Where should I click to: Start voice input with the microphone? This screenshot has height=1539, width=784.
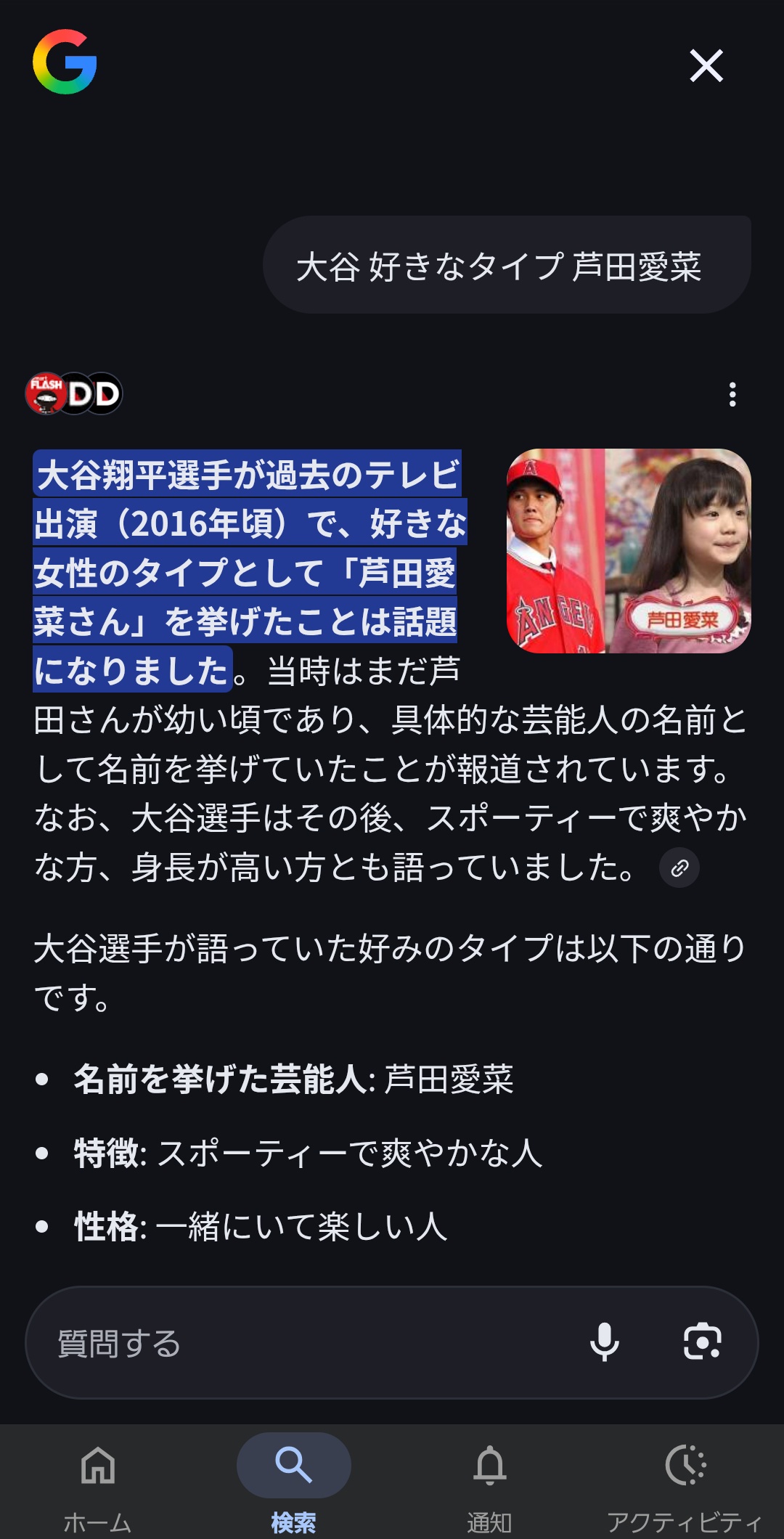tap(604, 1342)
